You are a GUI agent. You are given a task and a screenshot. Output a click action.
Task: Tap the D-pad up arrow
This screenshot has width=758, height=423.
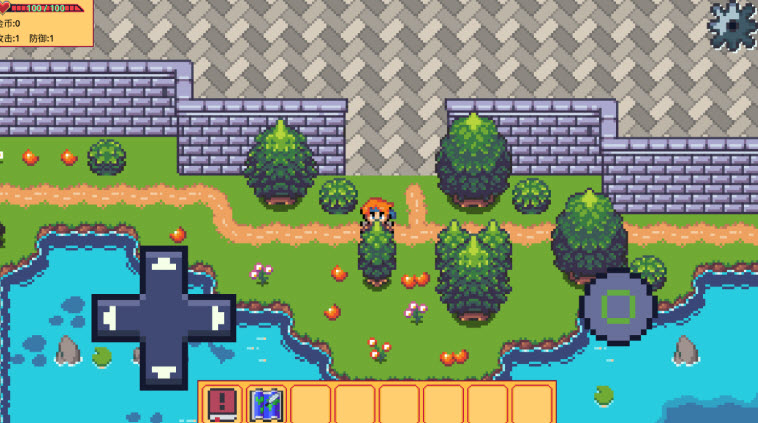click(163, 269)
